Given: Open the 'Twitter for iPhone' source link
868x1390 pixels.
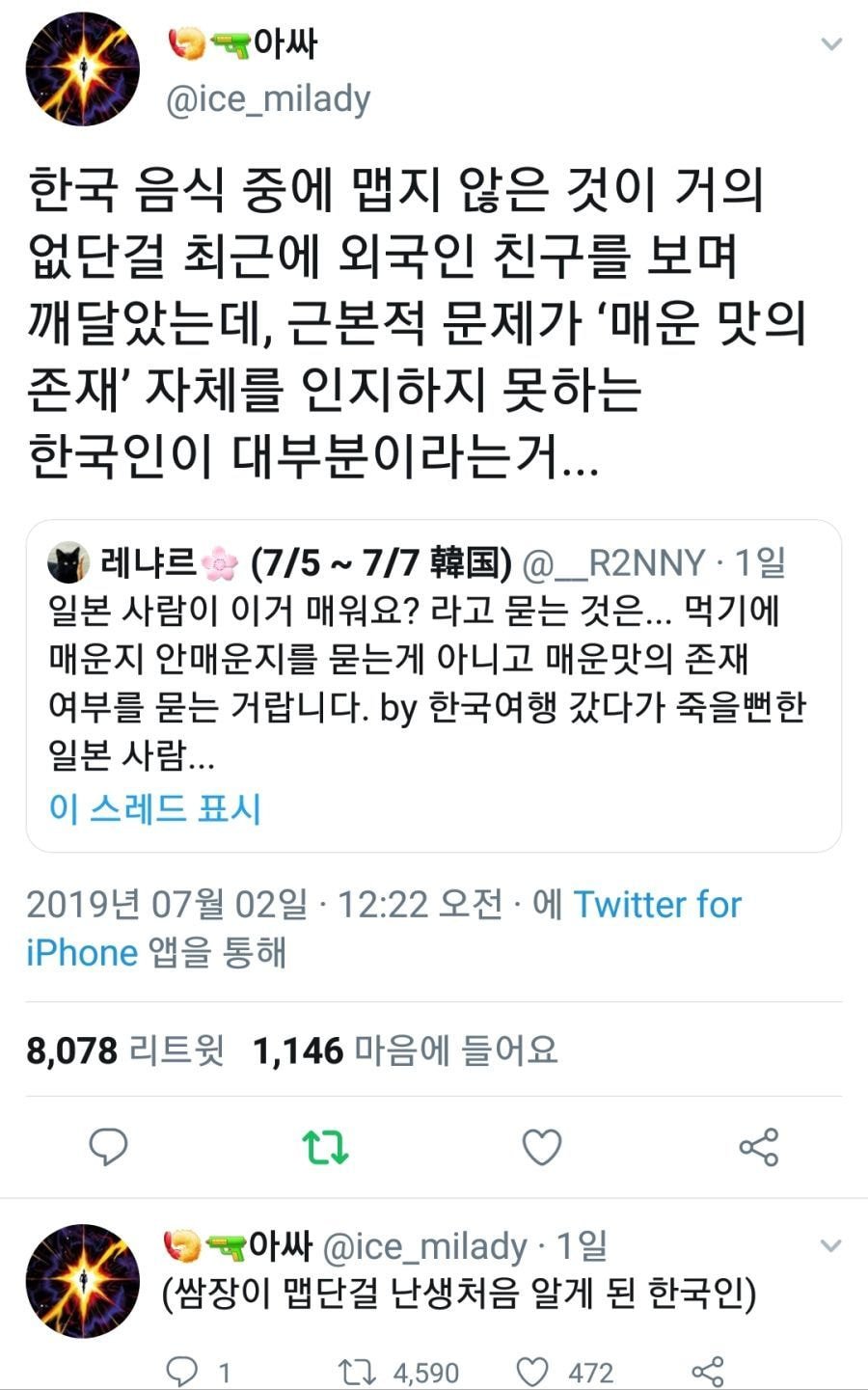Looking at the screenshot, I should click(657, 905).
